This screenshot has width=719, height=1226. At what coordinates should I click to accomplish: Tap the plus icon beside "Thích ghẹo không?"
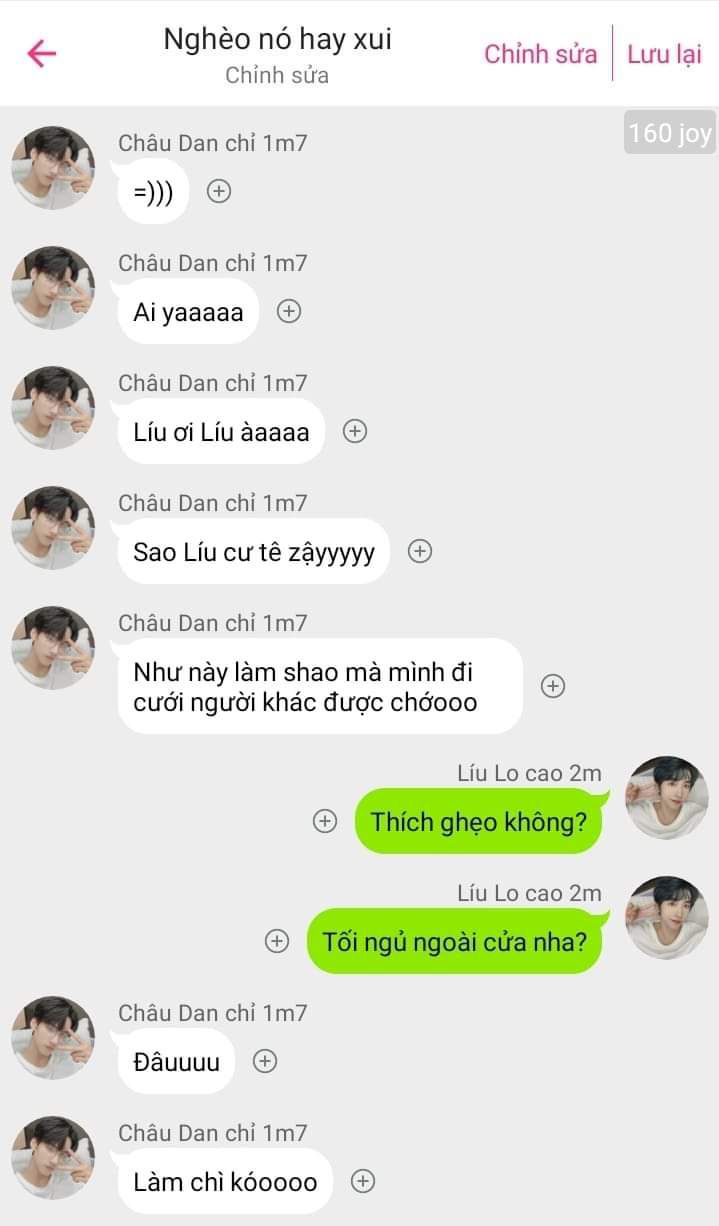pos(325,821)
